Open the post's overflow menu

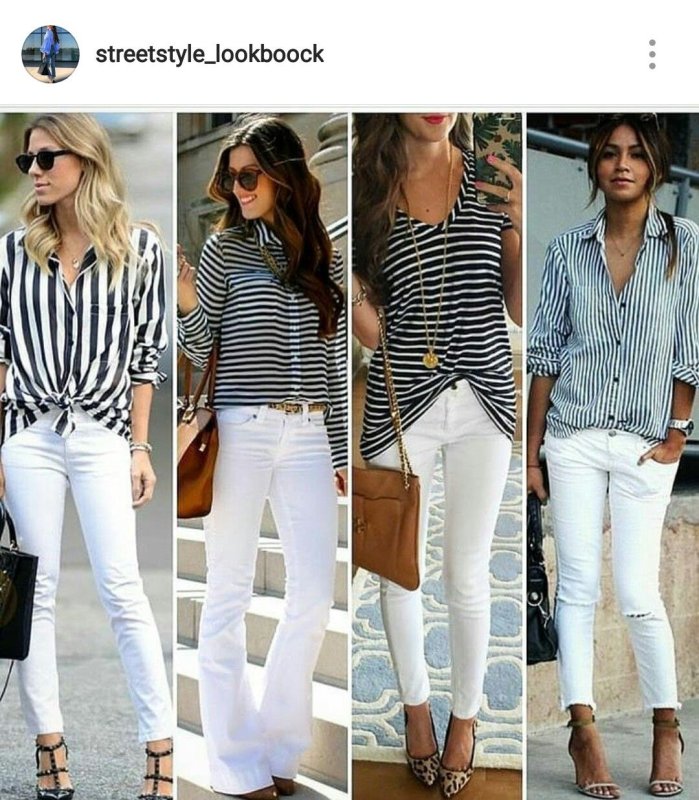[x=651, y=54]
